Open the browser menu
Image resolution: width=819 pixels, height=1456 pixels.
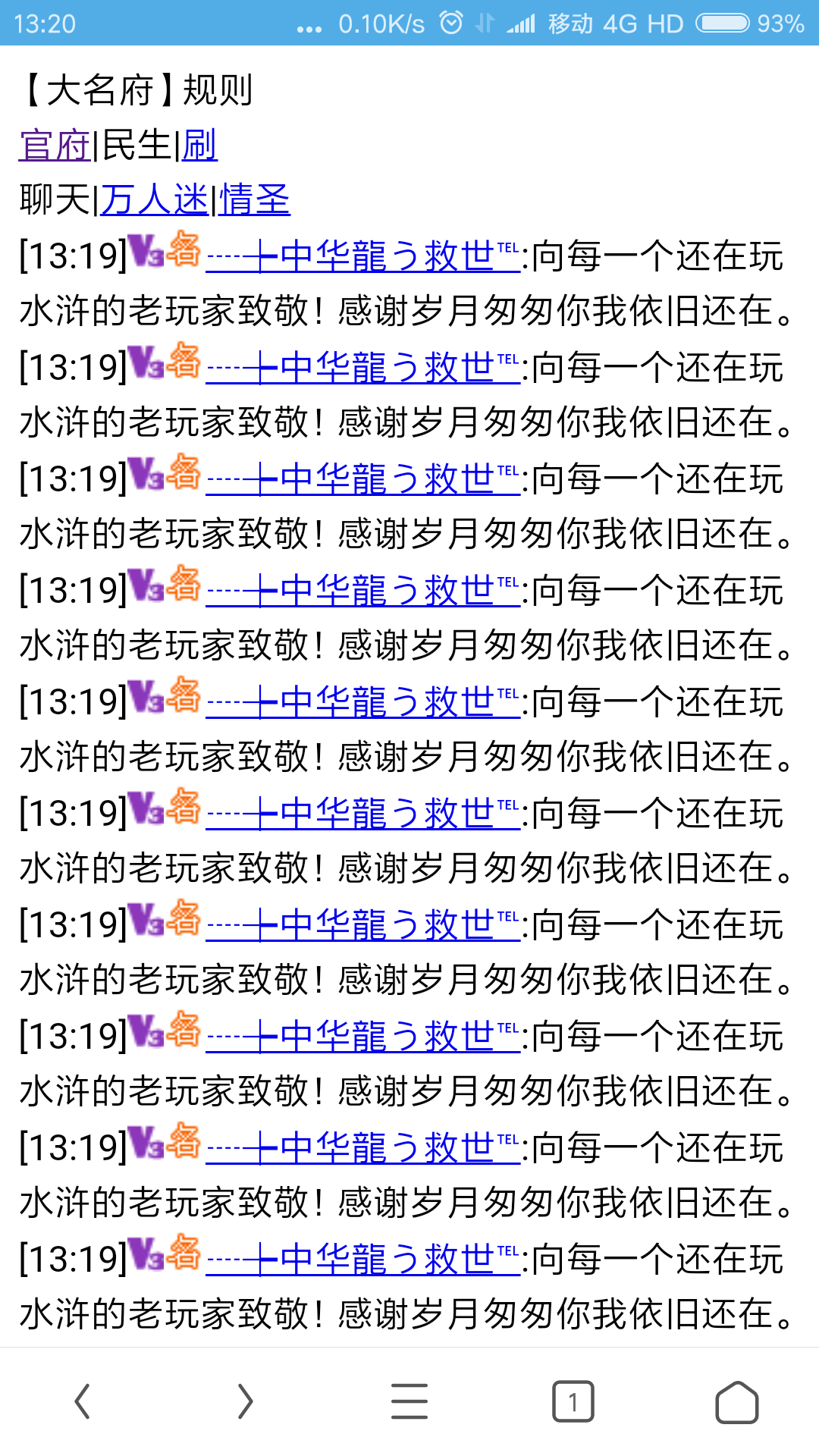409,1401
